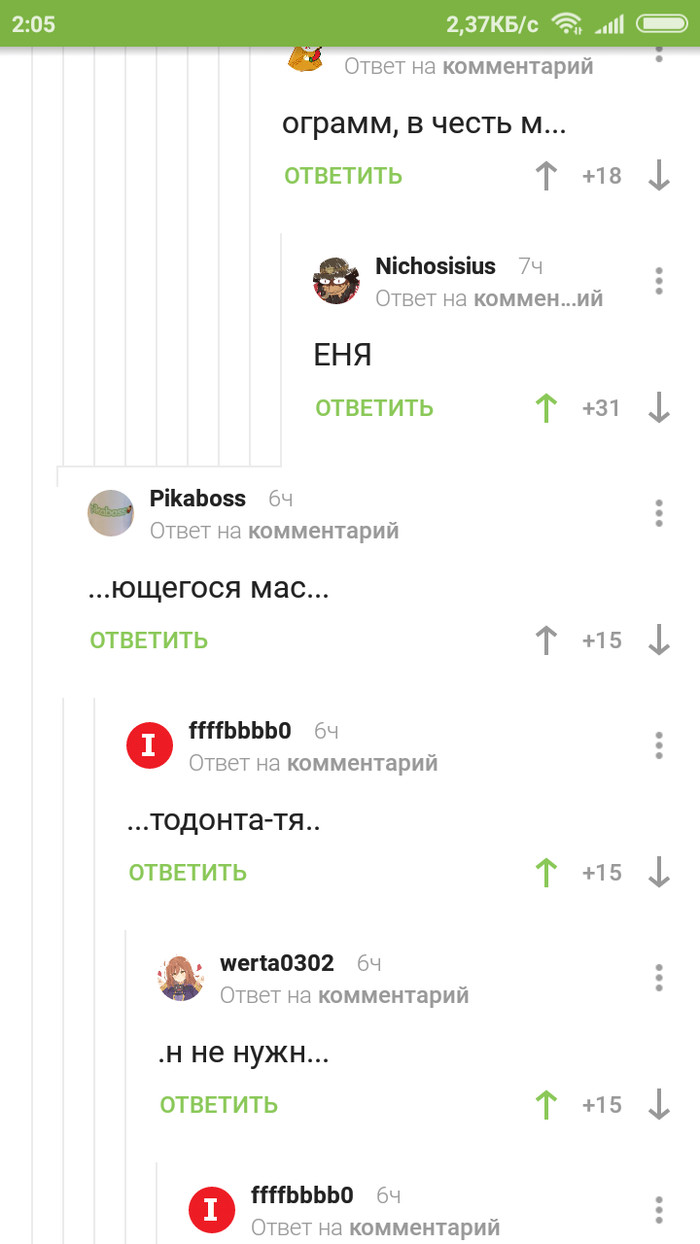Reply to the "ограмм, в честь м..." comment

[x=343, y=176]
